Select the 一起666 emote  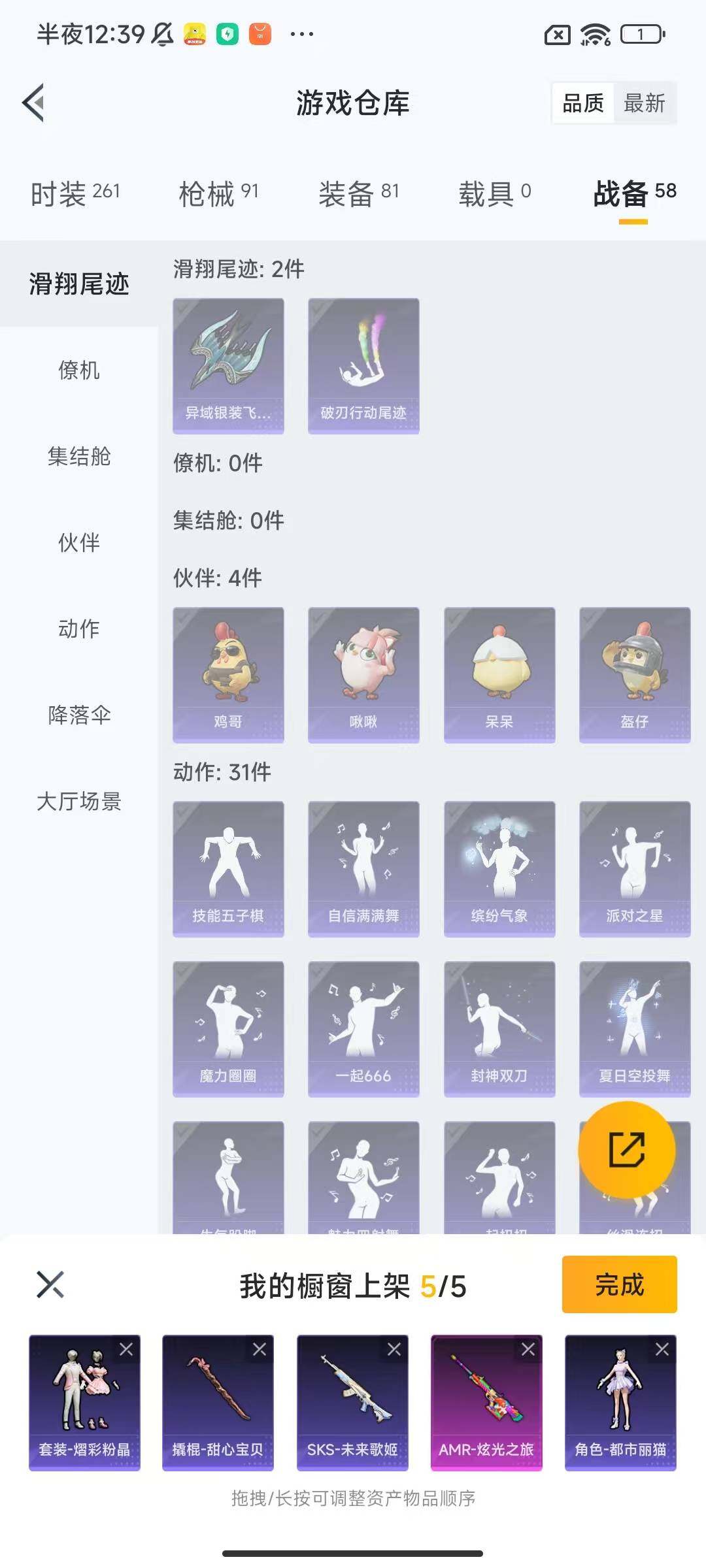pos(363,1028)
